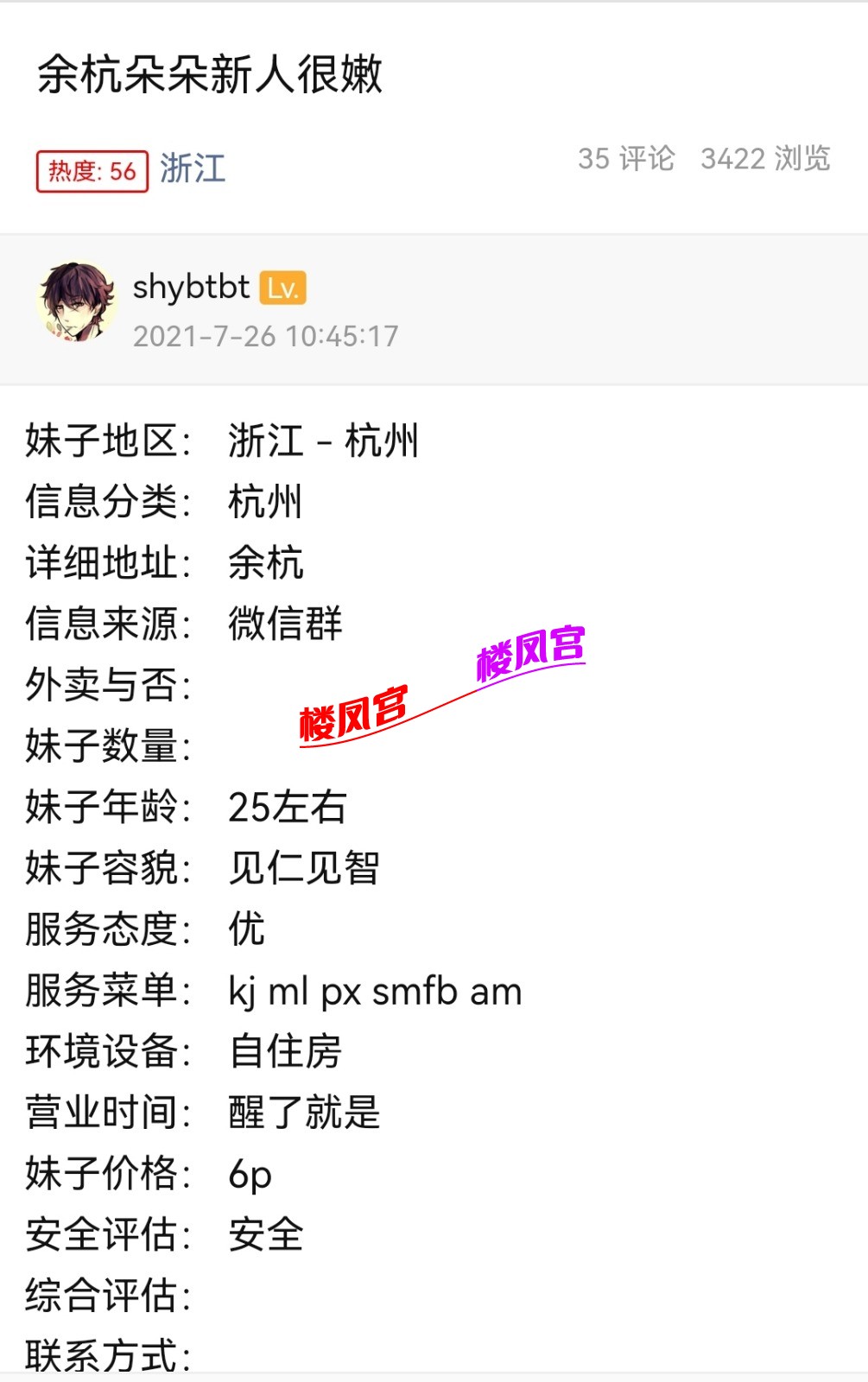Open shybtbt's profile avatar
This screenshot has height=1382, width=868.
point(77,302)
